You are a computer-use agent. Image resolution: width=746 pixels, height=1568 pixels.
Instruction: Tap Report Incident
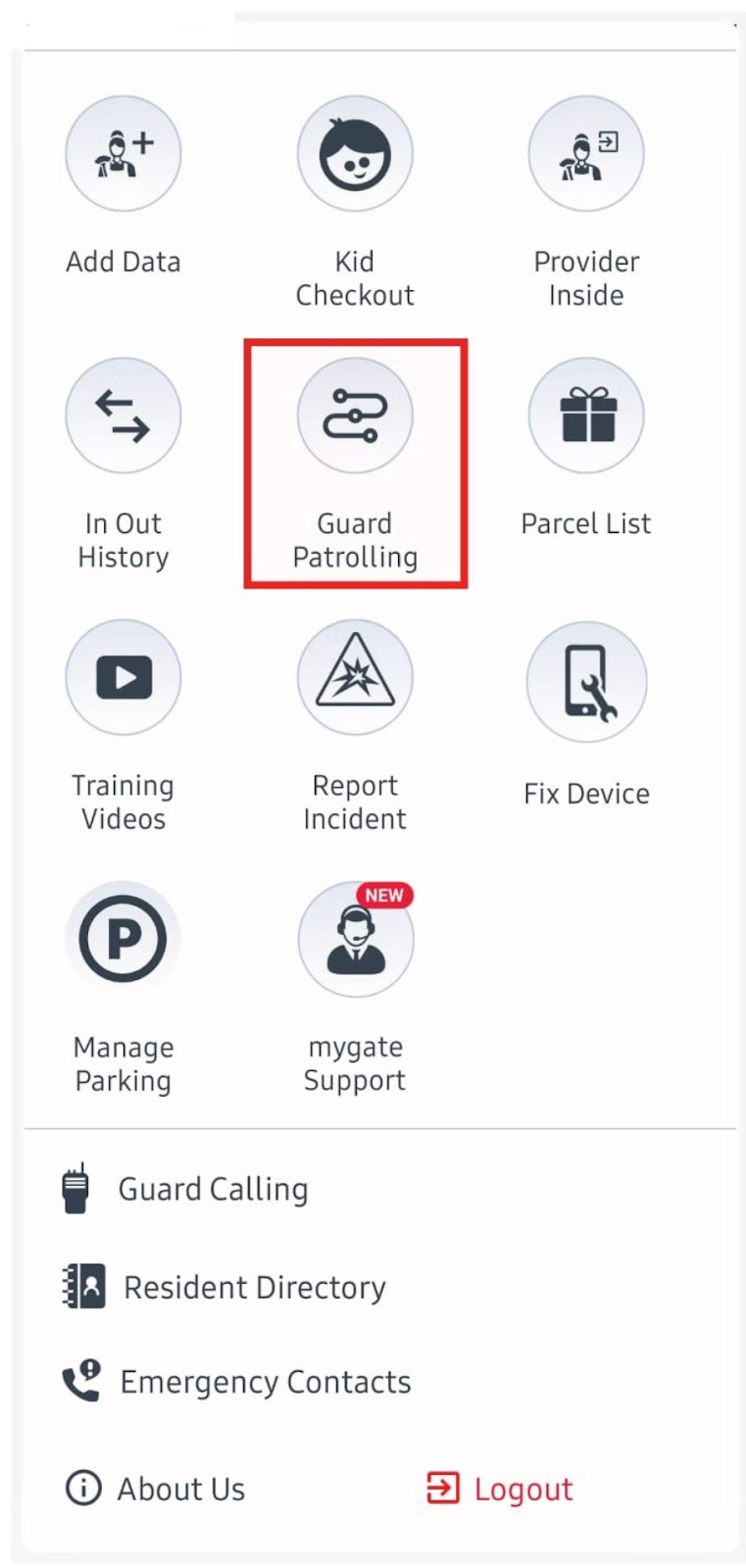(355, 678)
